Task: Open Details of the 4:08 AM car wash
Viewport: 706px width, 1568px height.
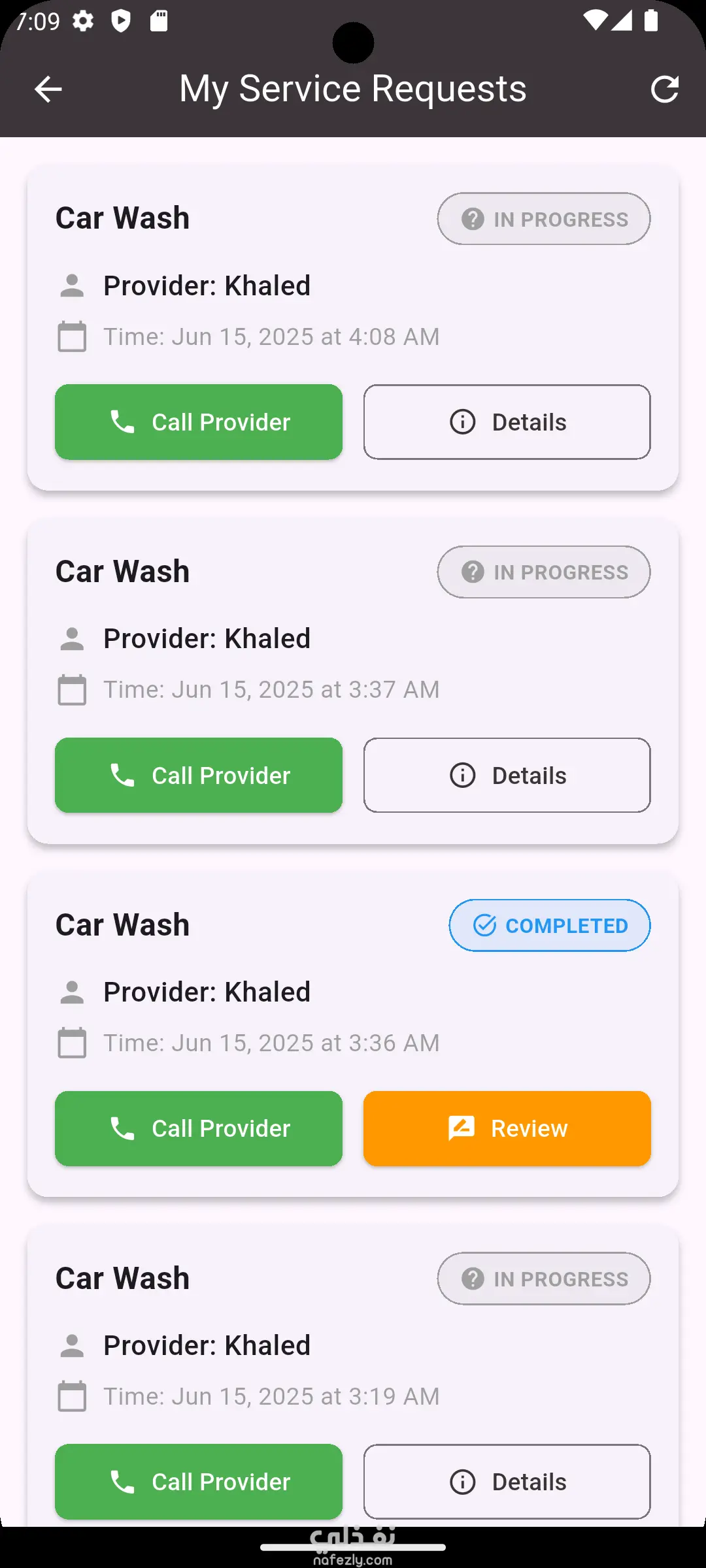Action: pos(507,422)
